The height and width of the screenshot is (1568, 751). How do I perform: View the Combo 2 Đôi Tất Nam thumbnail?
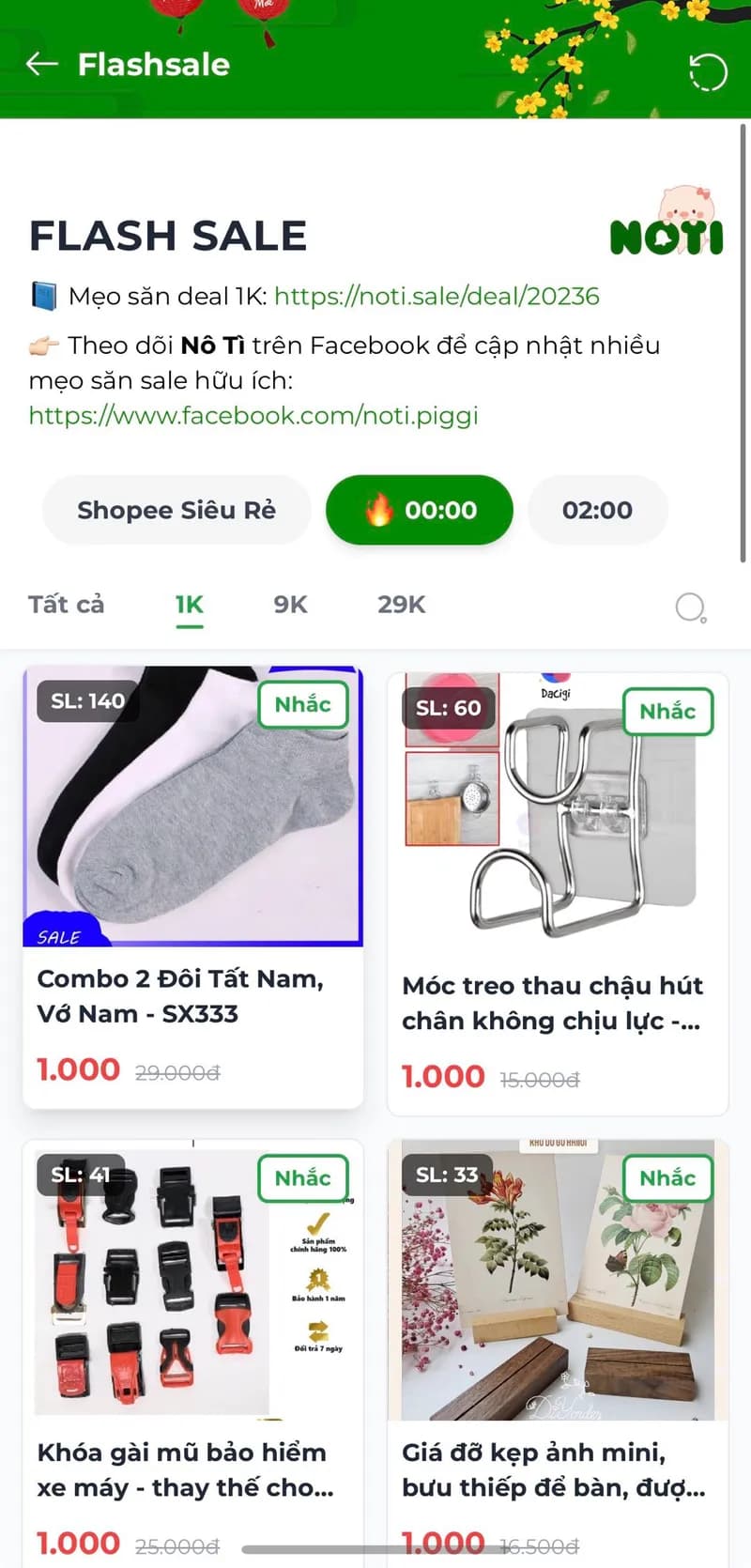pos(192,807)
